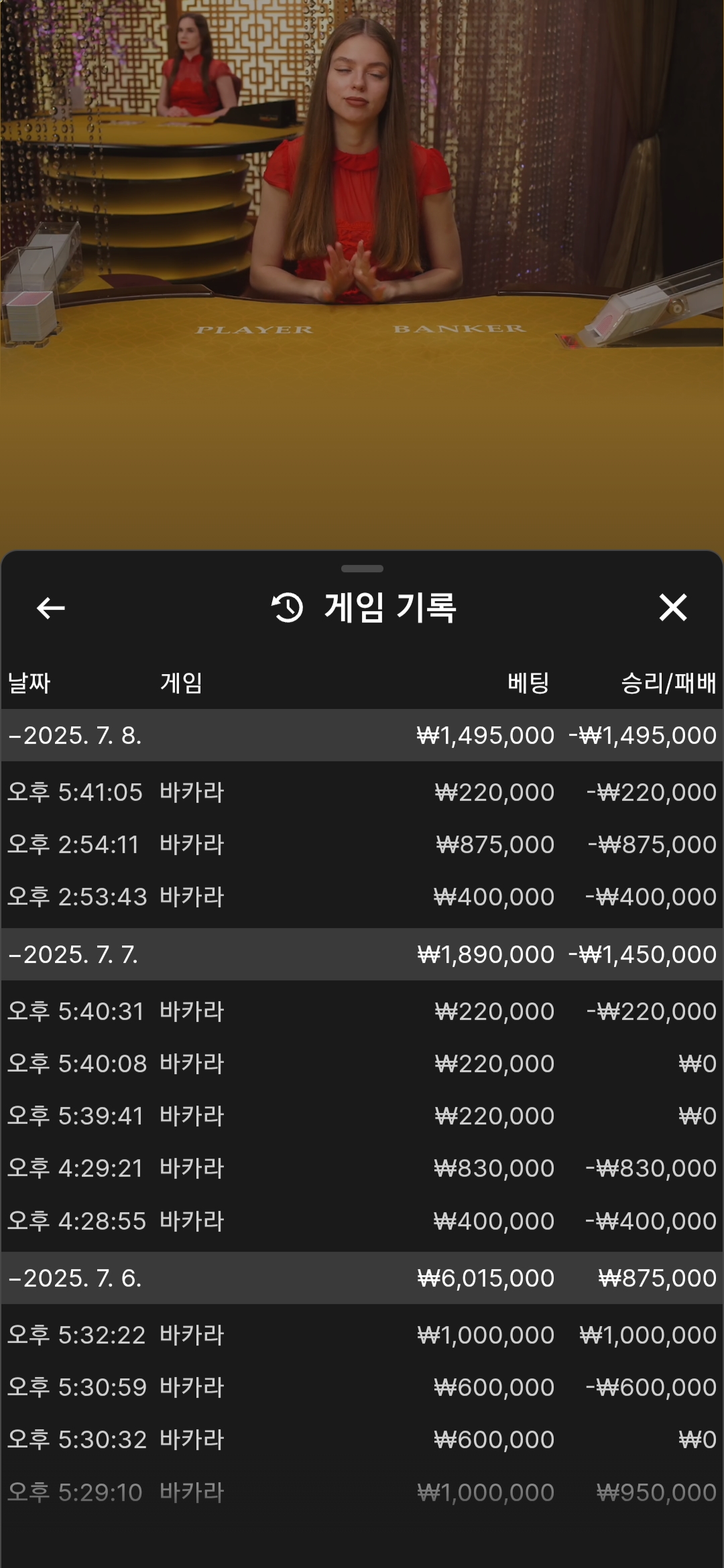Tap the sheet drag handle bar
The width and height of the screenshot is (724, 1568).
[362, 569]
